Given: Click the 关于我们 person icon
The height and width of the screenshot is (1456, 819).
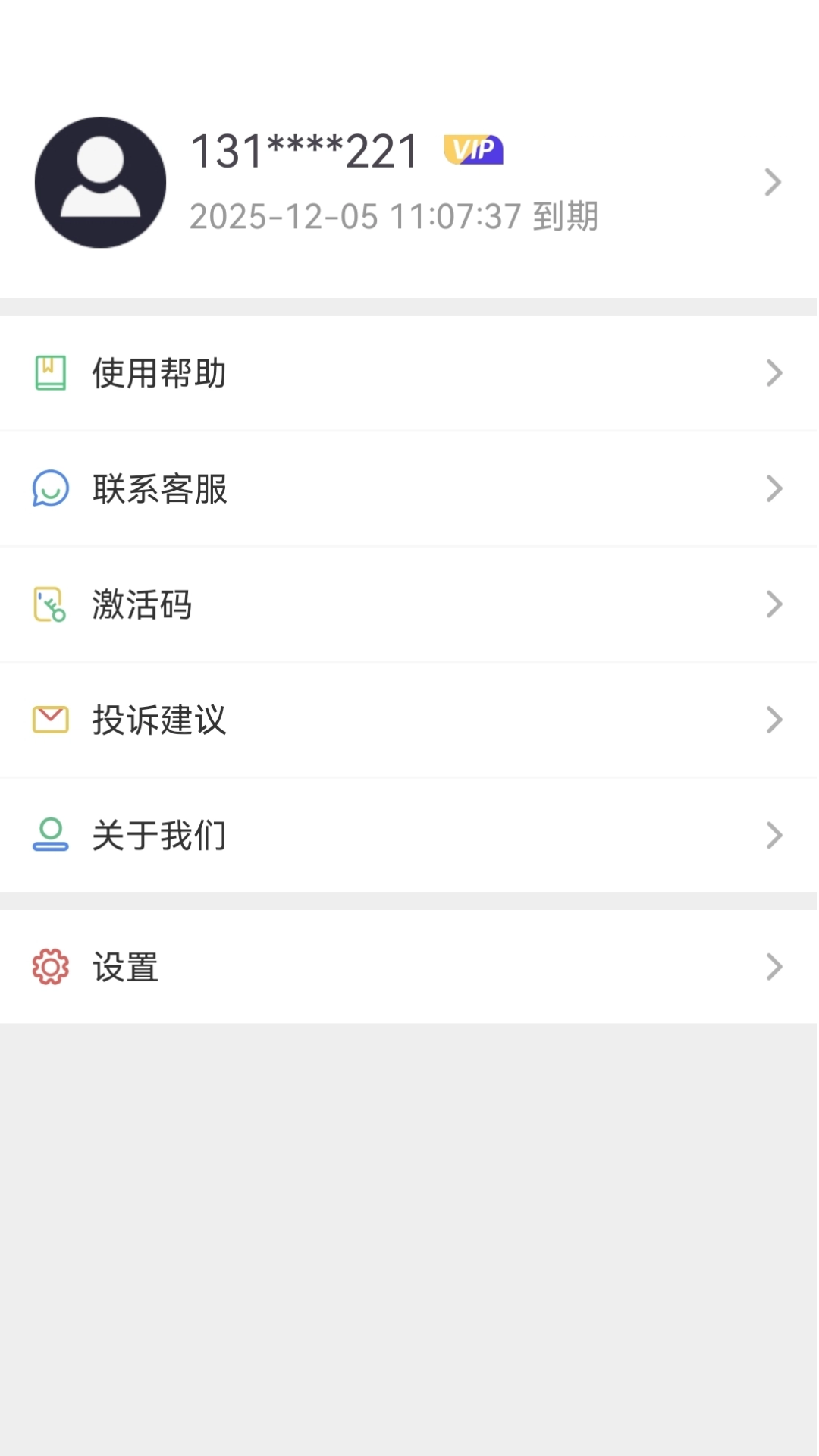Looking at the screenshot, I should point(49,835).
